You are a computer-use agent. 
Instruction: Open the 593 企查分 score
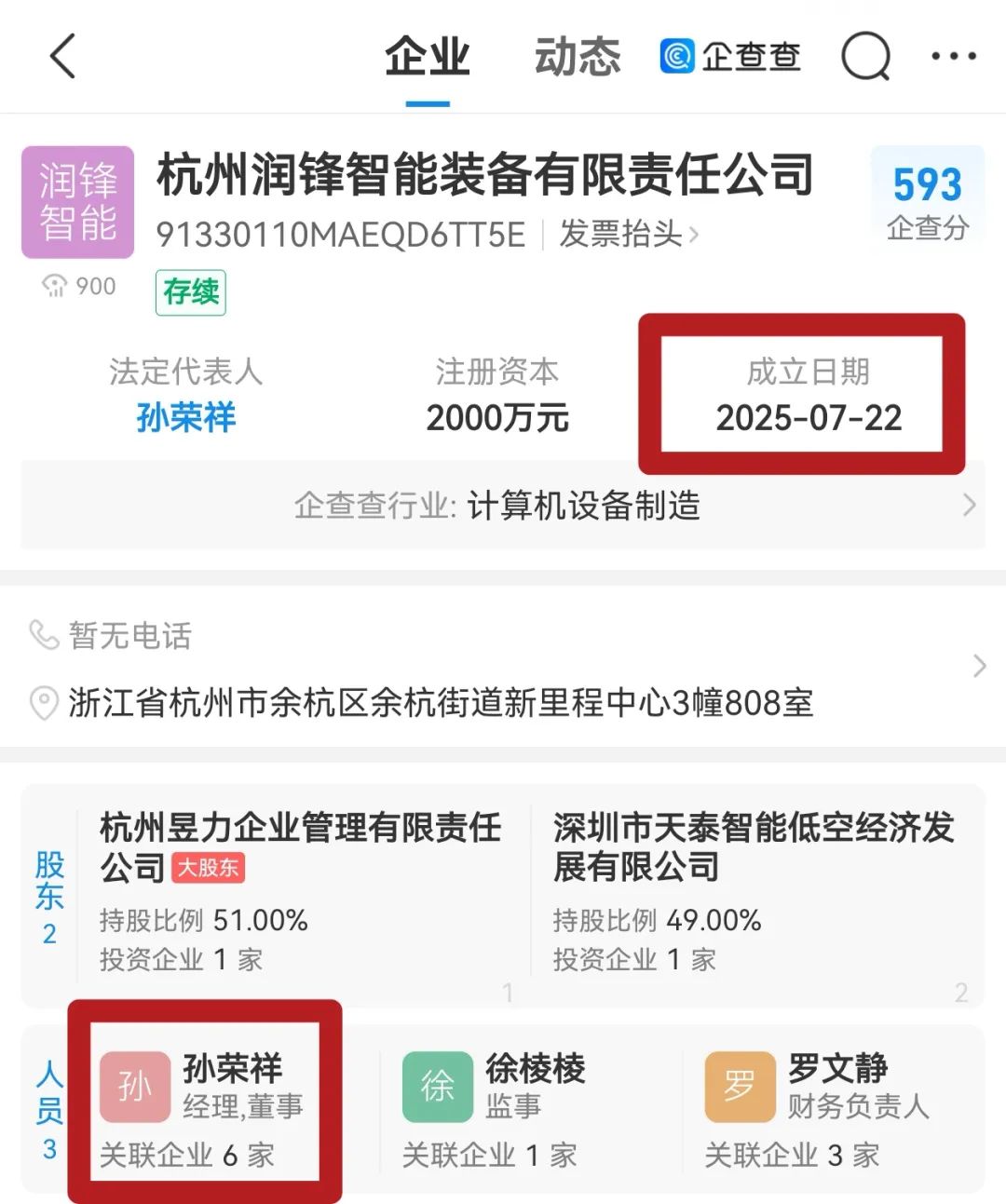click(927, 200)
